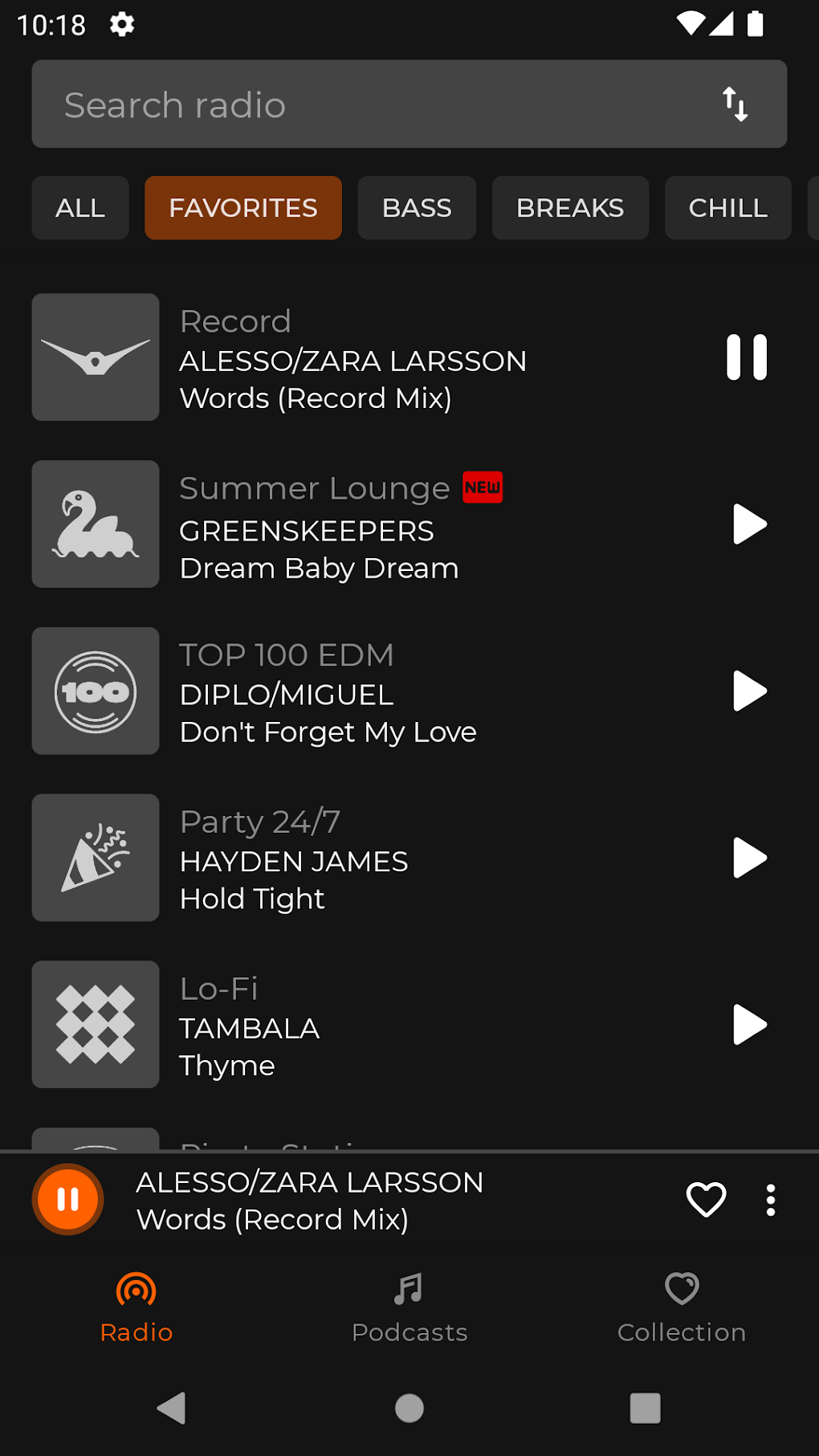
Task: Filter stations by CHILL
Action: [727, 208]
